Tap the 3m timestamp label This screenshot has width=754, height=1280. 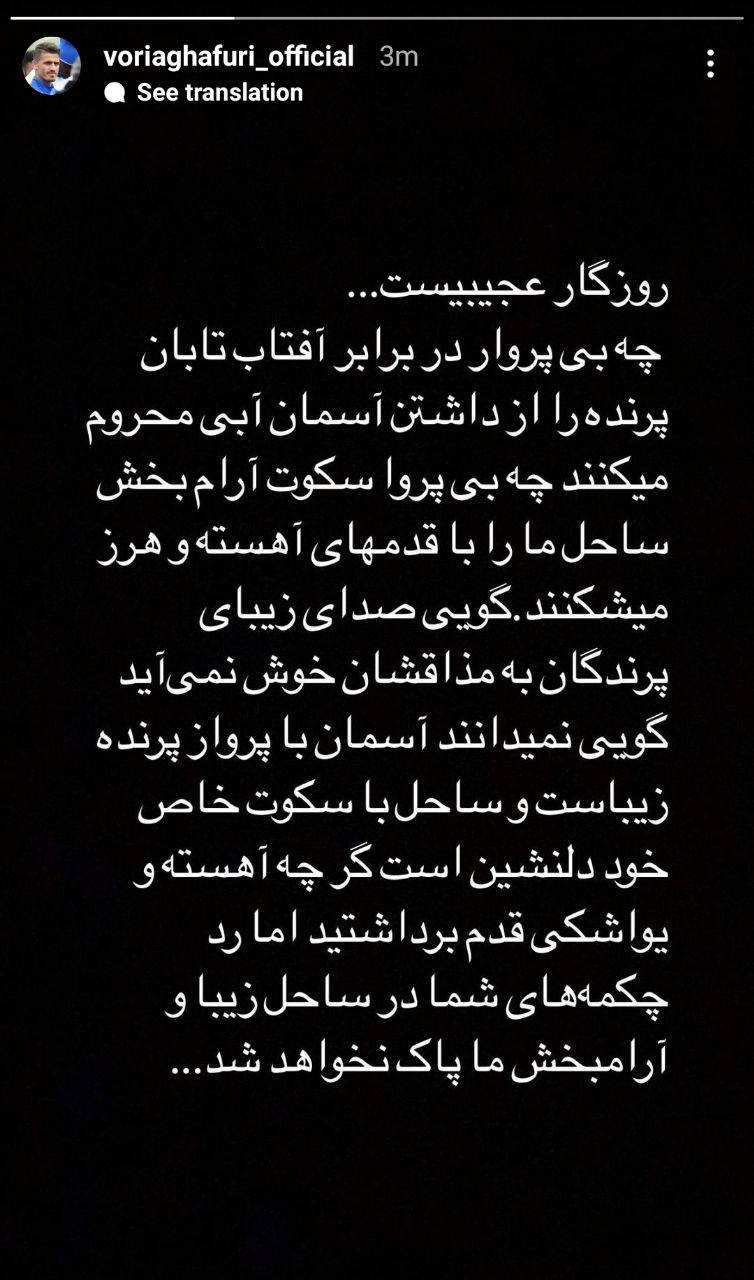396,58
